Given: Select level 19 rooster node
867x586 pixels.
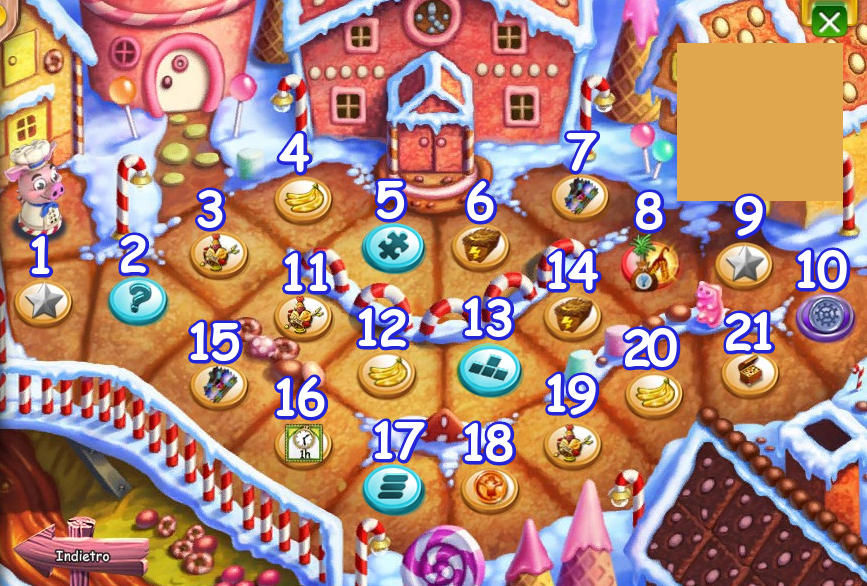Looking at the screenshot, I should [572, 443].
